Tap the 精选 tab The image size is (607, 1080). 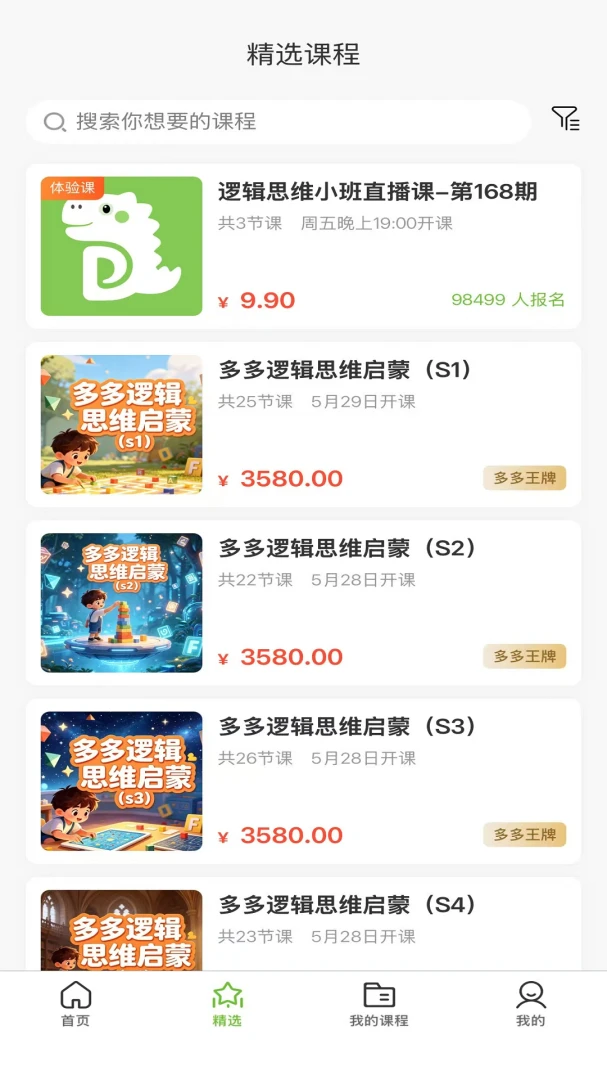[227, 1004]
